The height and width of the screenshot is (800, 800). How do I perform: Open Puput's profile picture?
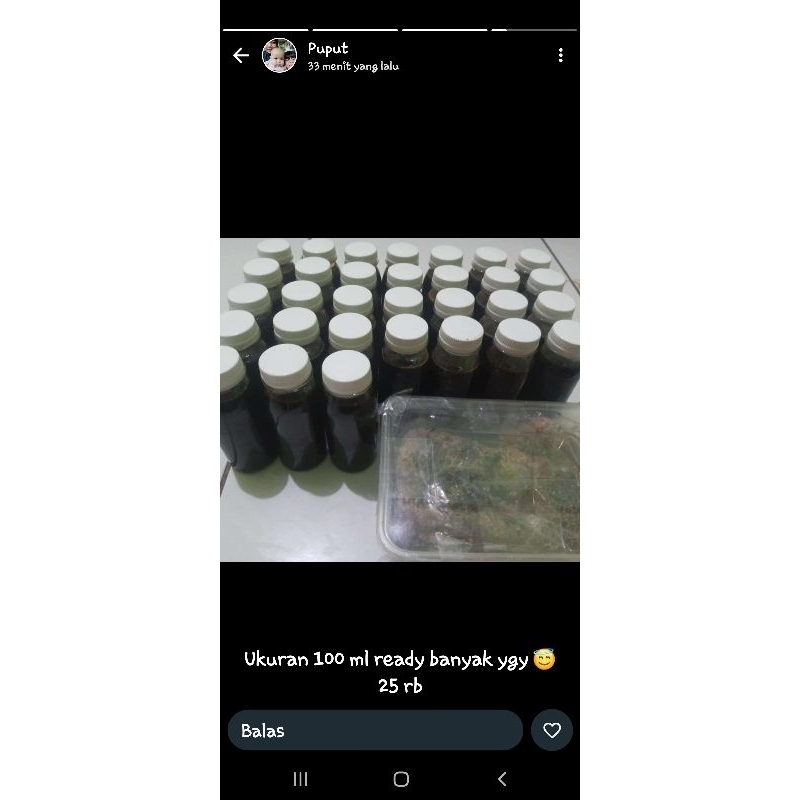(279, 55)
